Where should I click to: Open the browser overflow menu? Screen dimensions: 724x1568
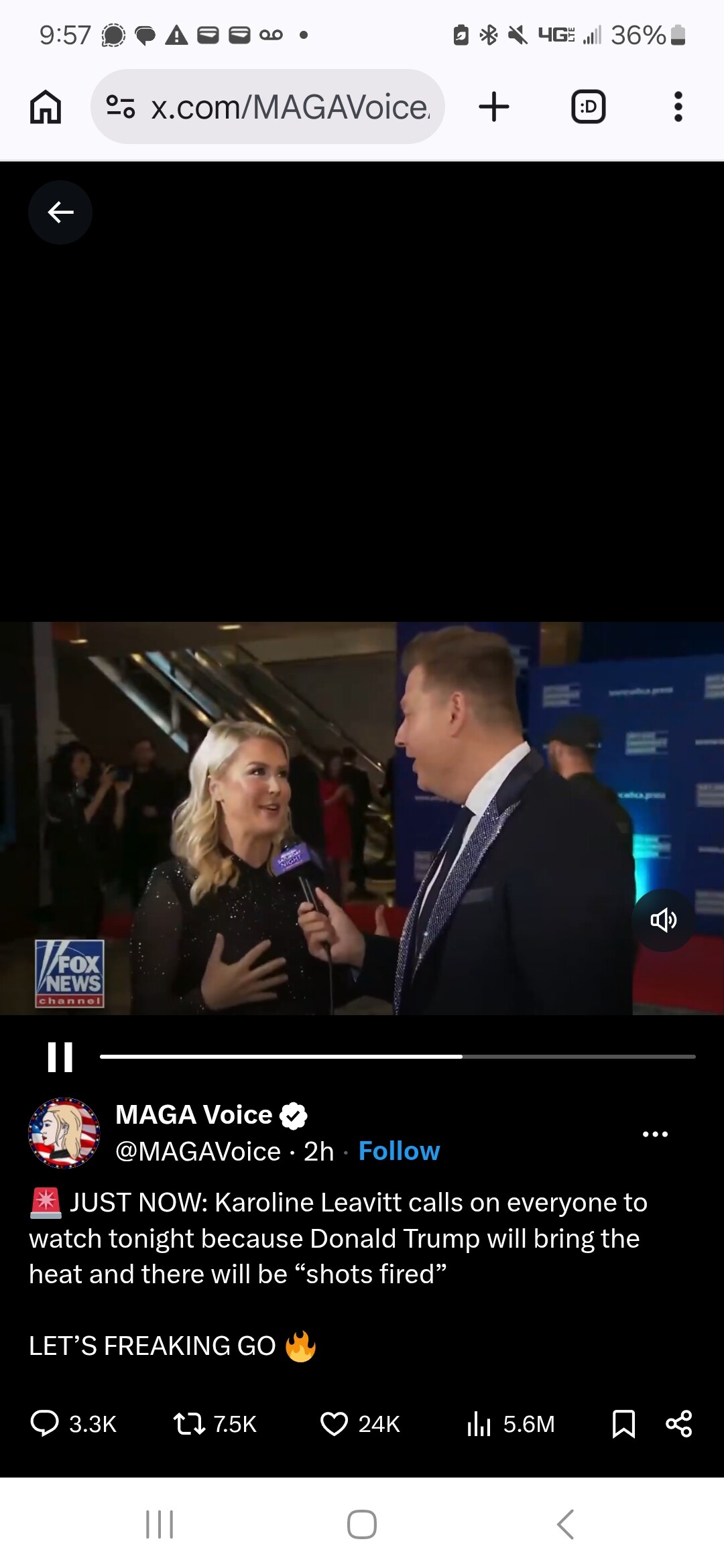pyautogui.click(x=678, y=107)
